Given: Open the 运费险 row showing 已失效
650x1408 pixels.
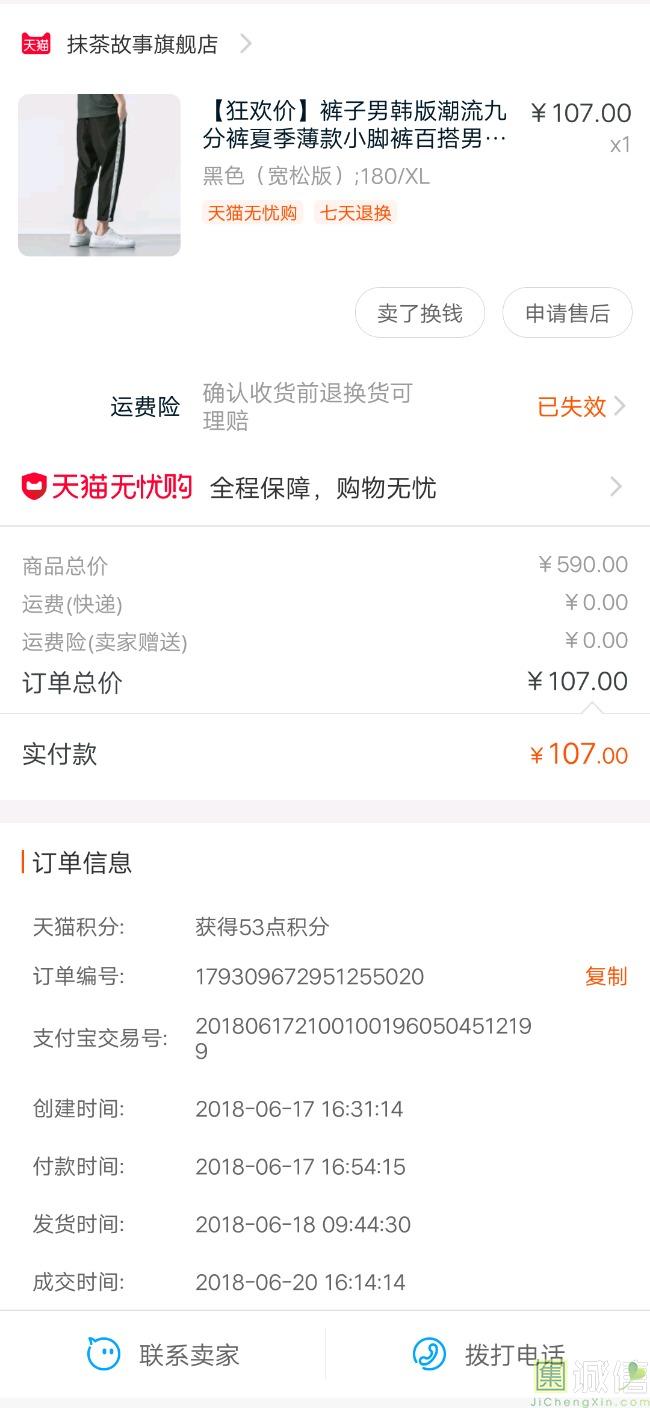Looking at the screenshot, I should (x=325, y=406).
